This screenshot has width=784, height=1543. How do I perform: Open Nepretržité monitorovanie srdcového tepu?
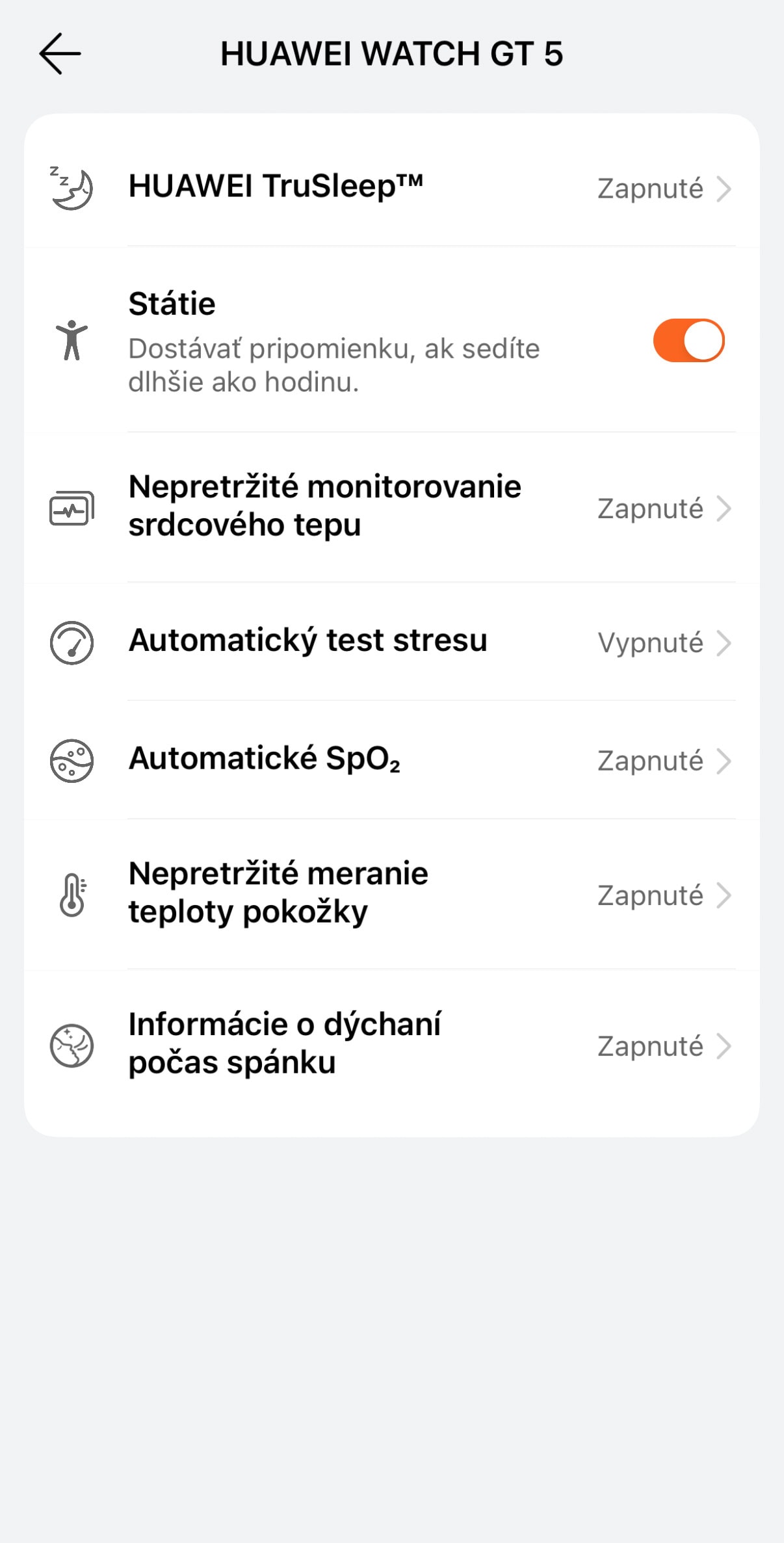(392, 507)
